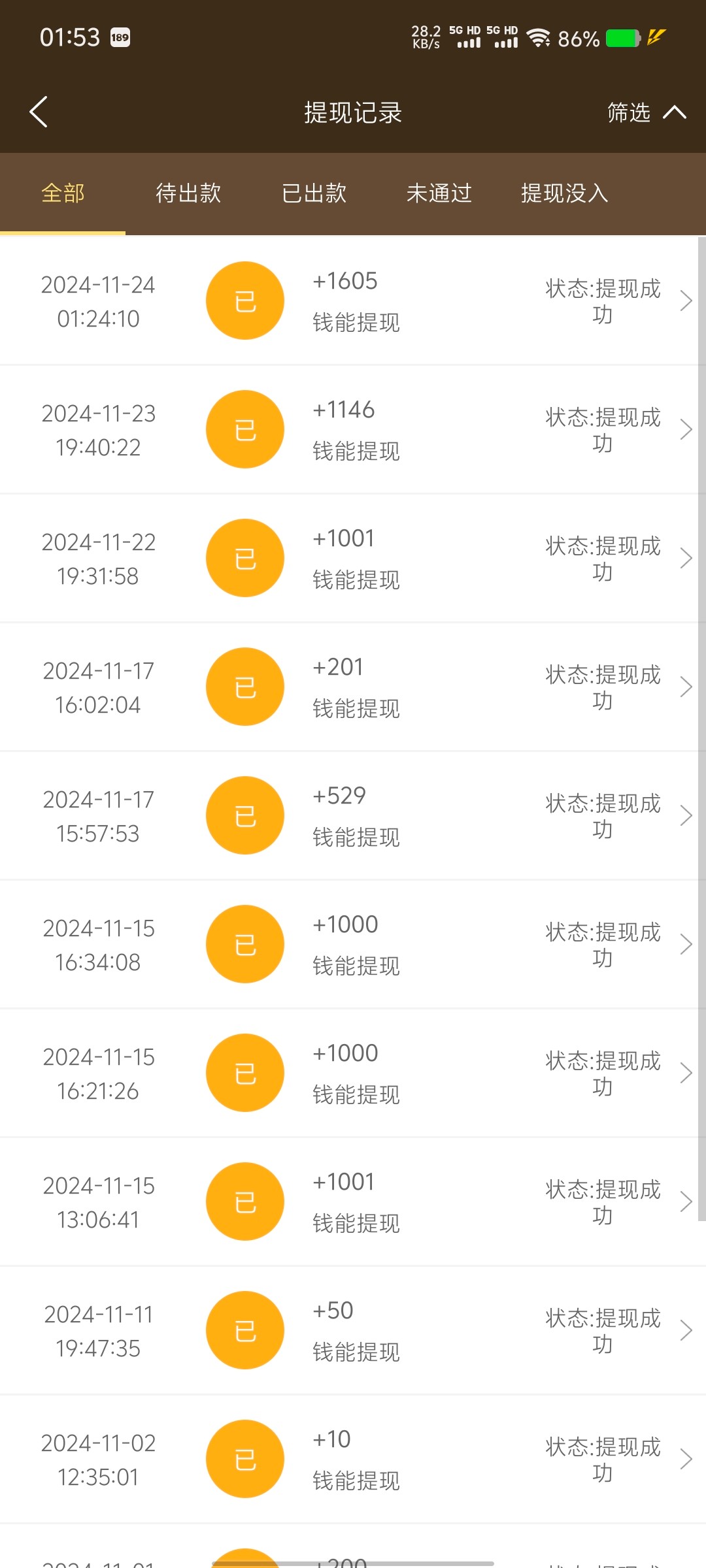
Task: Select the 全部 tab
Action: pyautogui.click(x=63, y=193)
